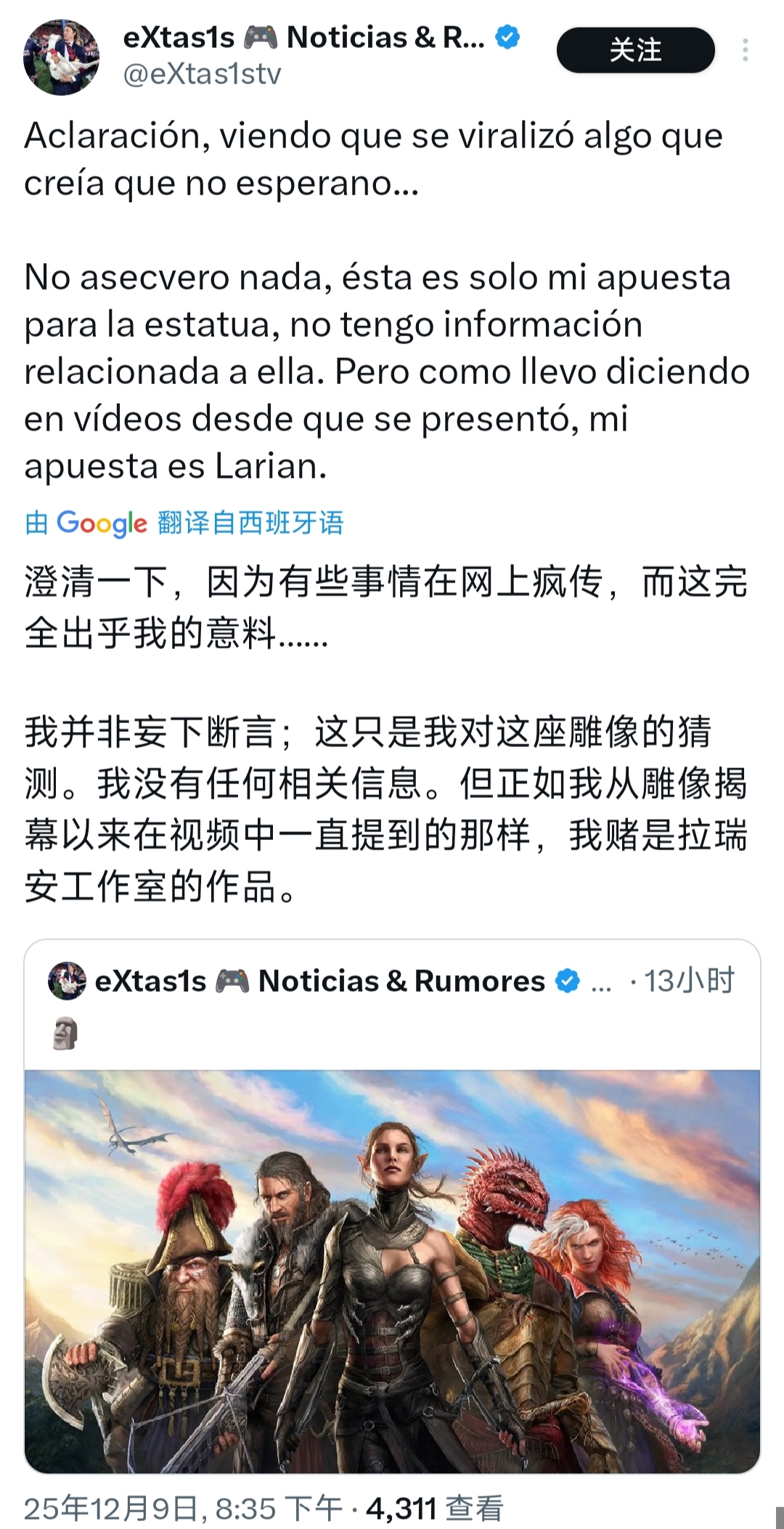The width and height of the screenshot is (784, 1529).
Task: Open the @eXtas1stv profile handle
Action: click(x=202, y=74)
